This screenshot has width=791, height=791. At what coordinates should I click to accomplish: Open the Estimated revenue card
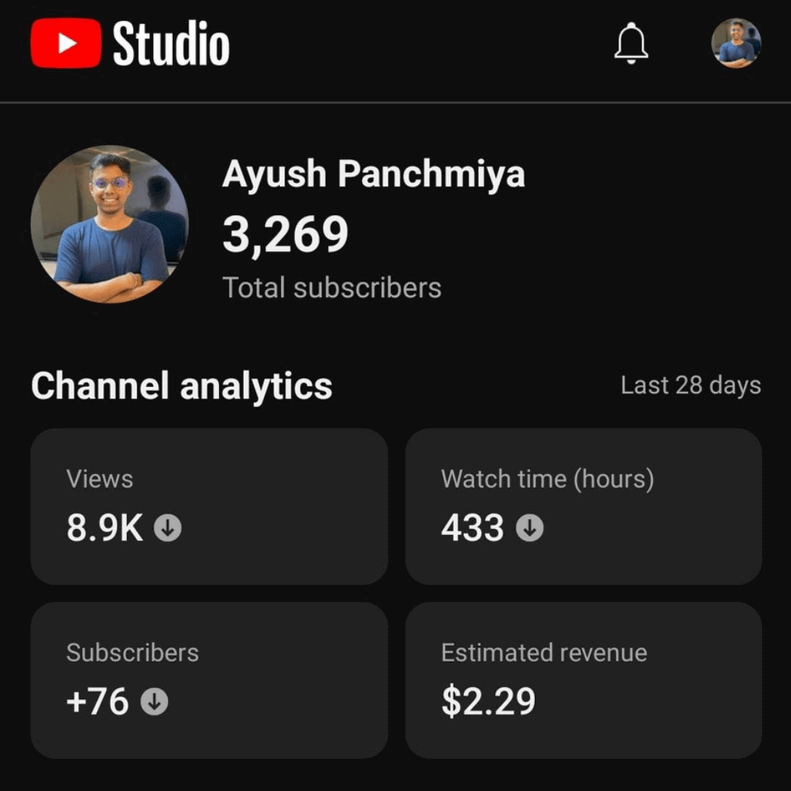(x=583, y=680)
